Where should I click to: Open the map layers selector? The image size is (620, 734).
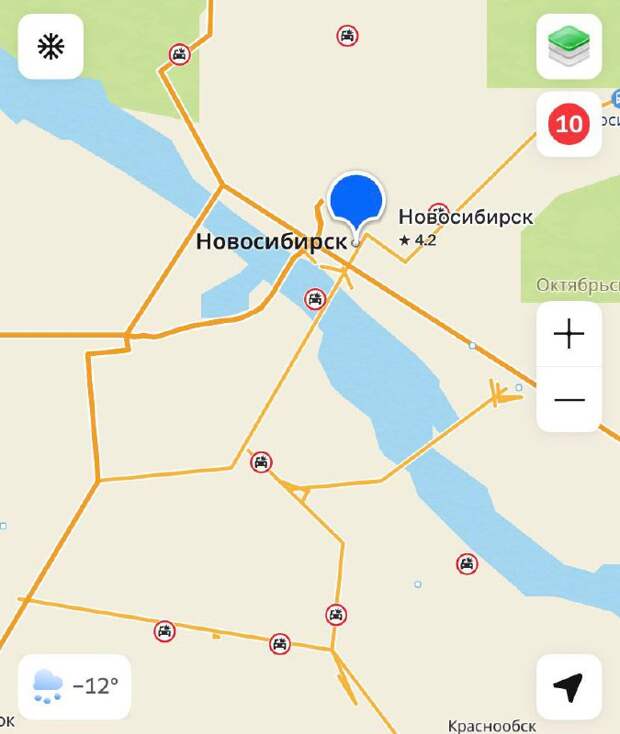coord(568,47)
